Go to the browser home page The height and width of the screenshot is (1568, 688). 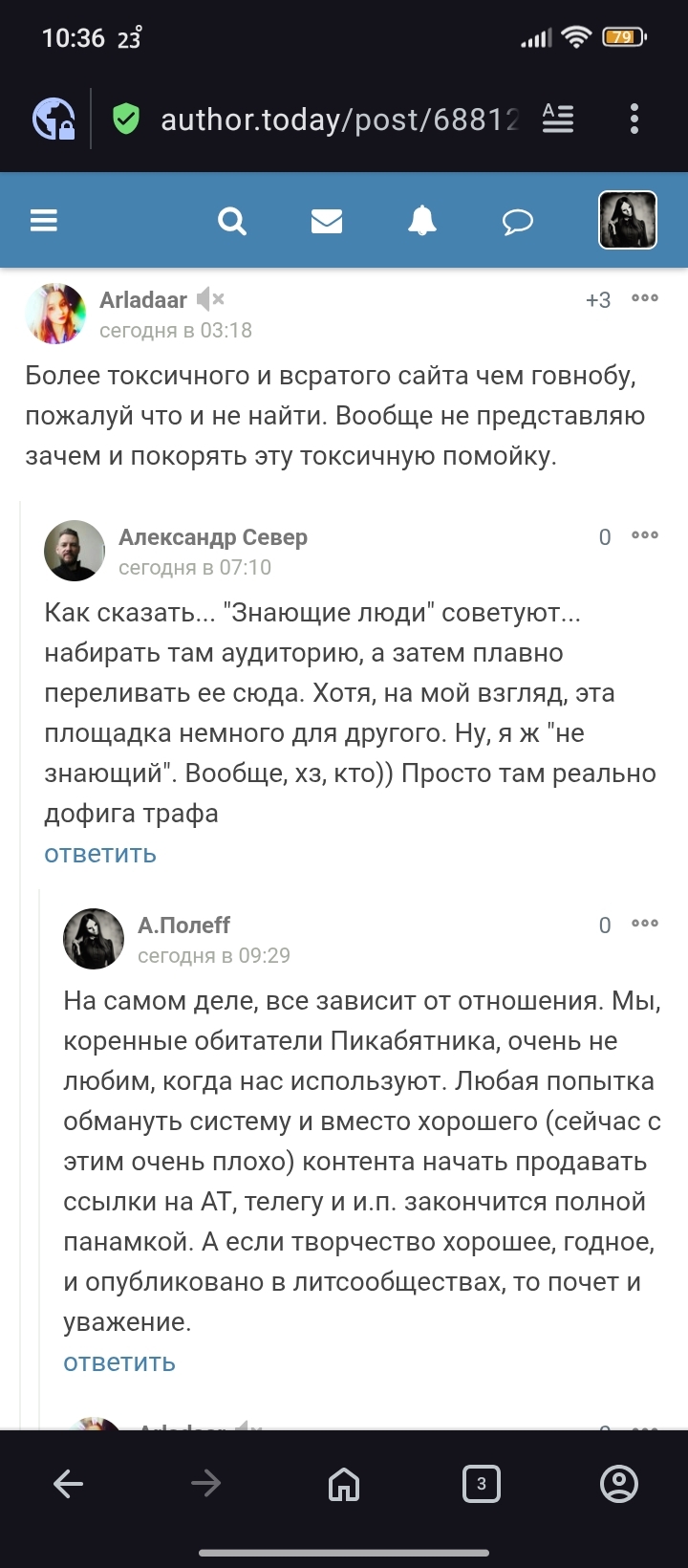tap(343, 1484)
